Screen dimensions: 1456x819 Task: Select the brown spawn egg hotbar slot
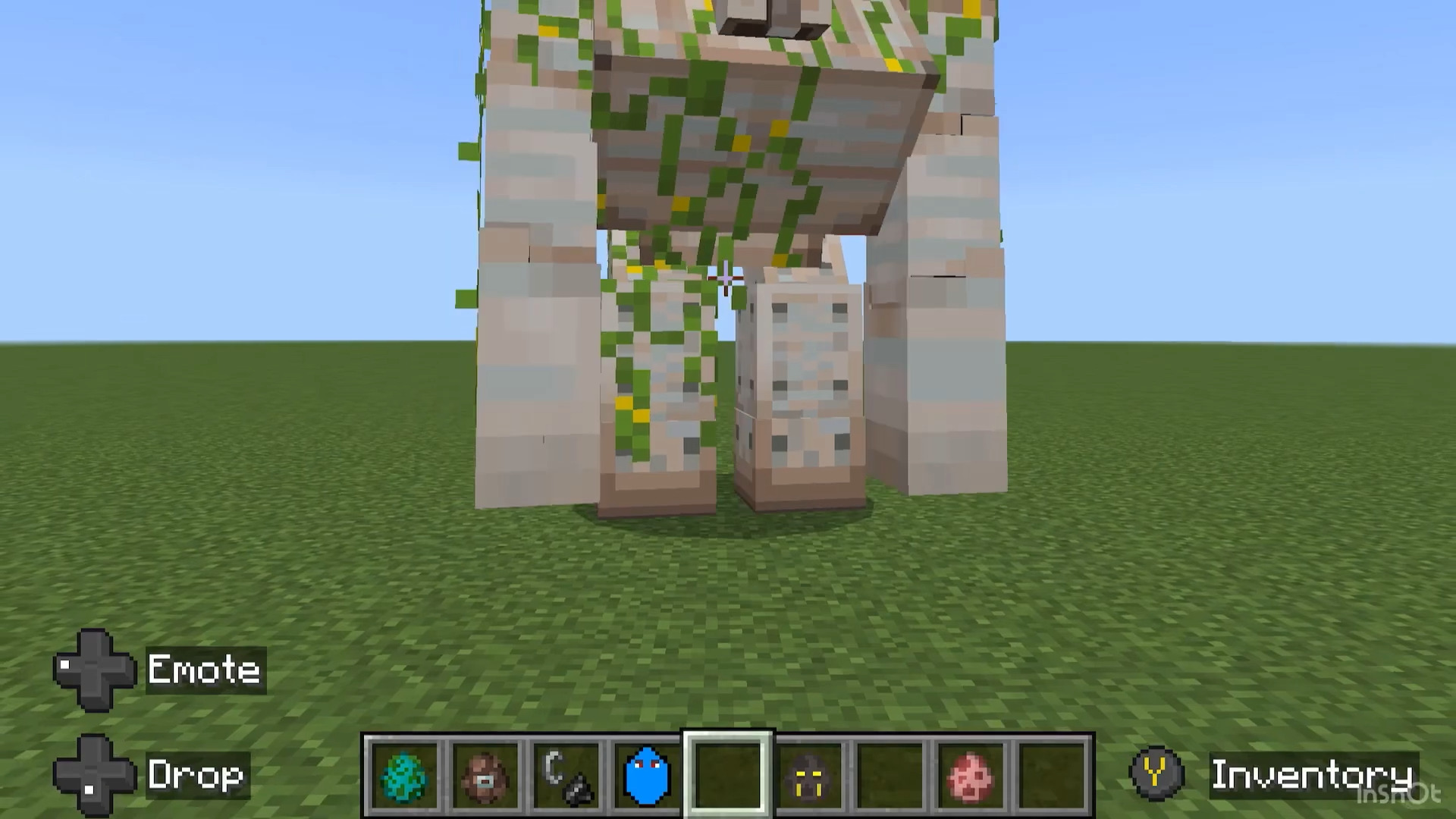pos(485,777)
